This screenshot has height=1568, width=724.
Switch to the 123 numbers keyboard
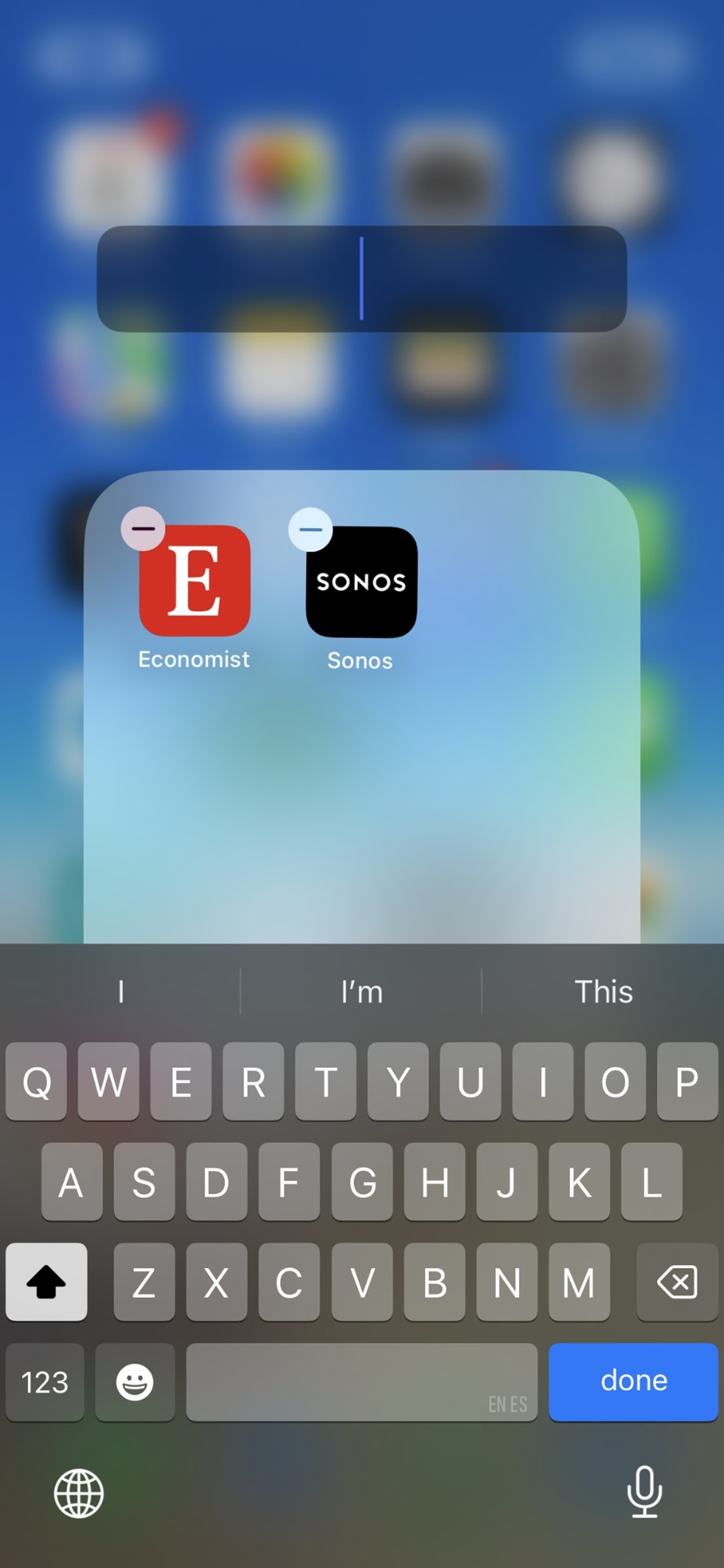pos(45,1382)
